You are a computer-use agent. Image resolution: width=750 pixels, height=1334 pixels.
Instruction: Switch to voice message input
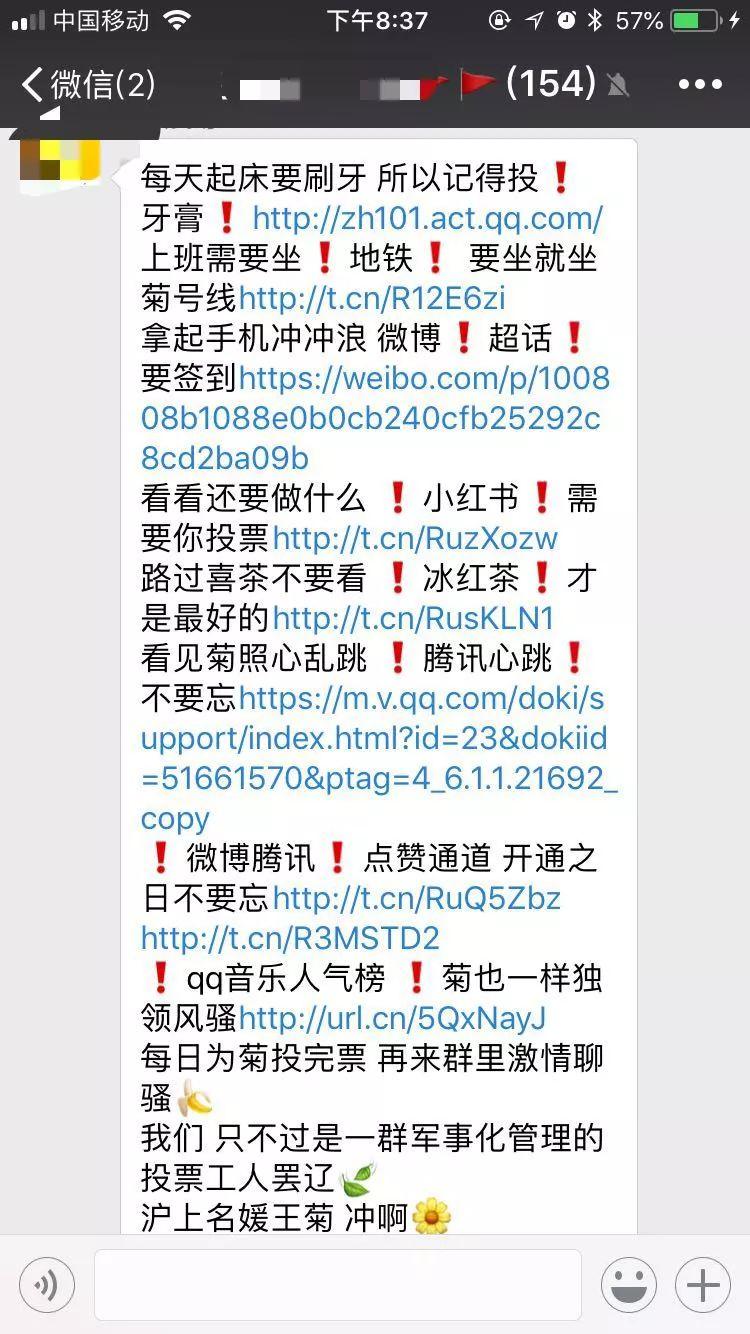(46, 1285)
